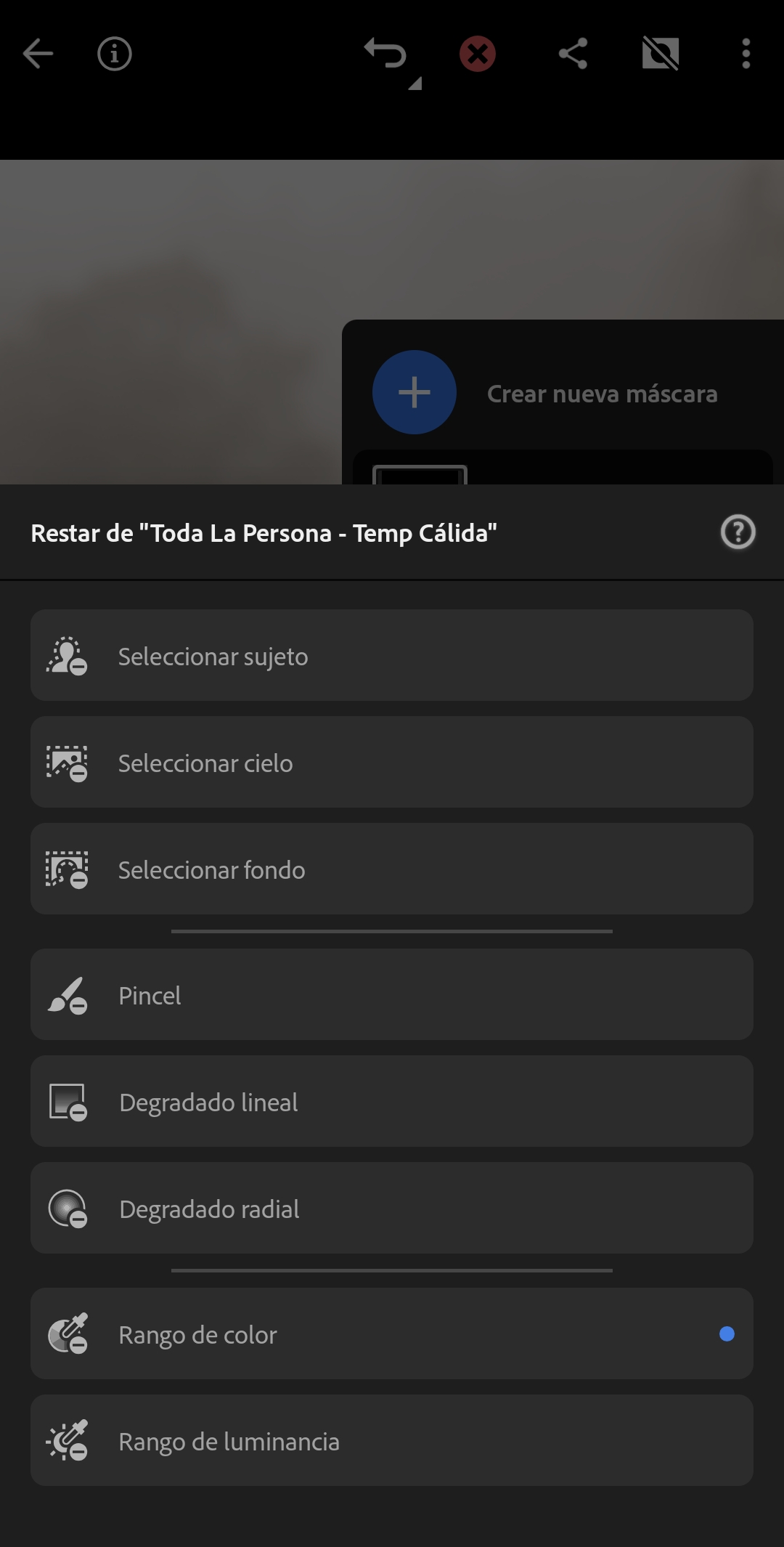Open the three-dot overflow menu
The width and height of the screenshot is (784, 1547).
pos(746,54)
